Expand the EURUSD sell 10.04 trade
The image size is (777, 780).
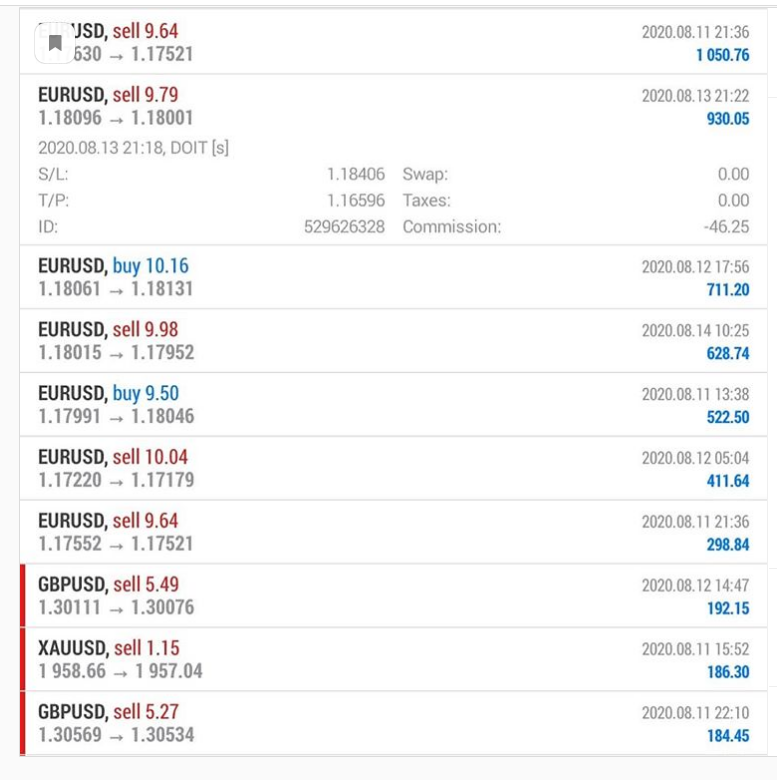click(x=393, y=468)
